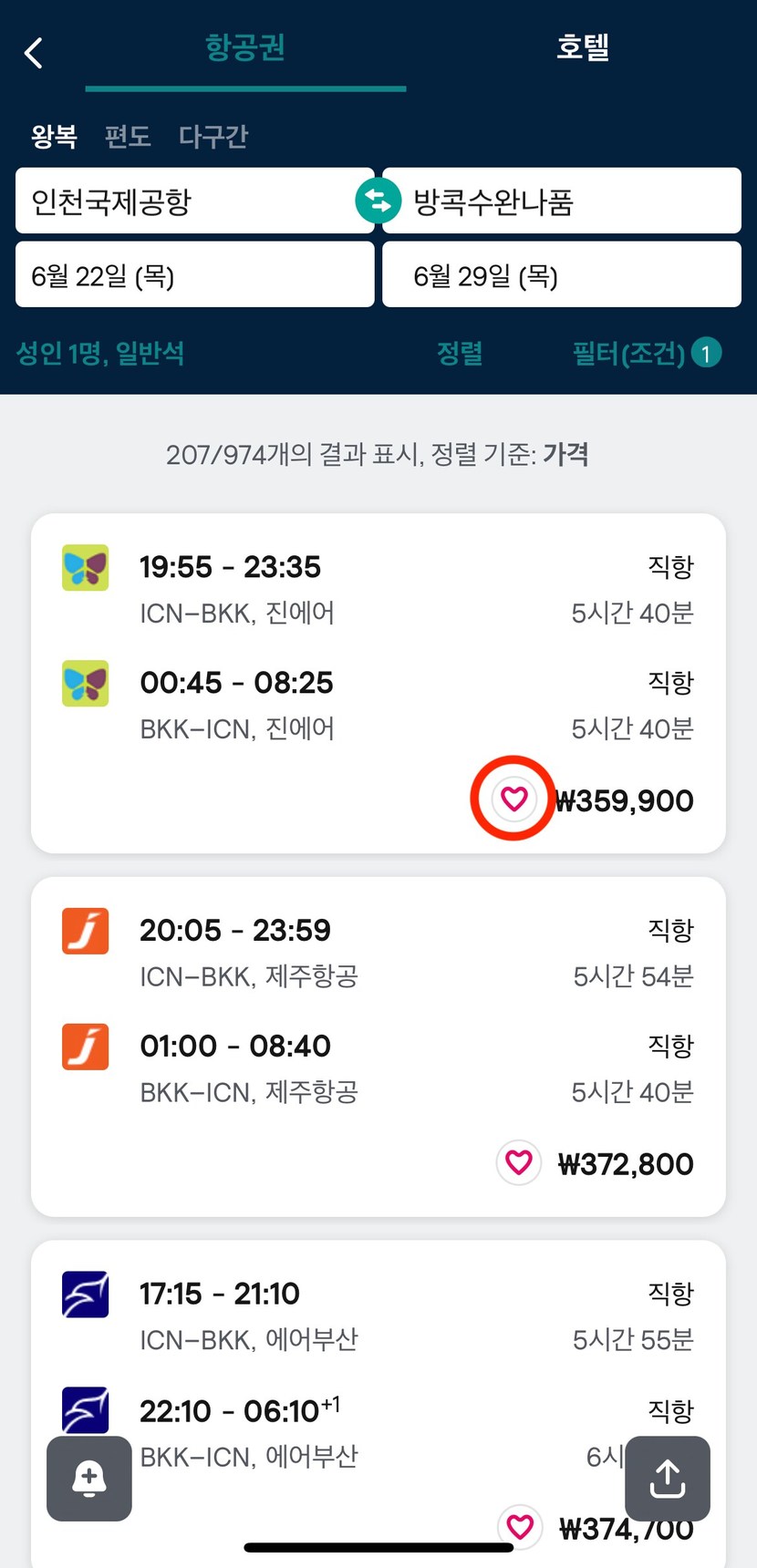This screenshot has height=1568, width=757.
Task: Switch to the 호텔 tab
Action: (582, 47)
